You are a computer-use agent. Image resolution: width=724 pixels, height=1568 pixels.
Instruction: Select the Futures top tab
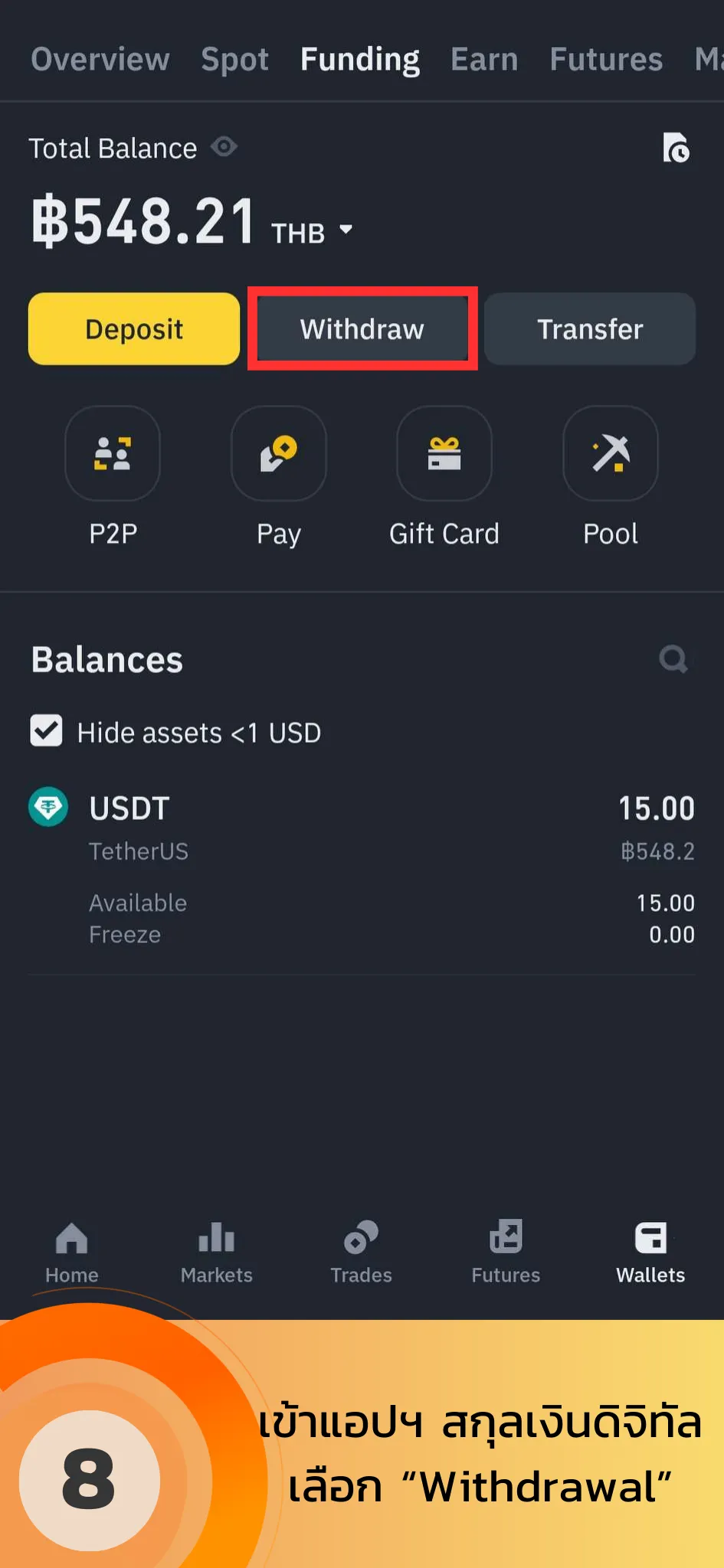point(606,59)
